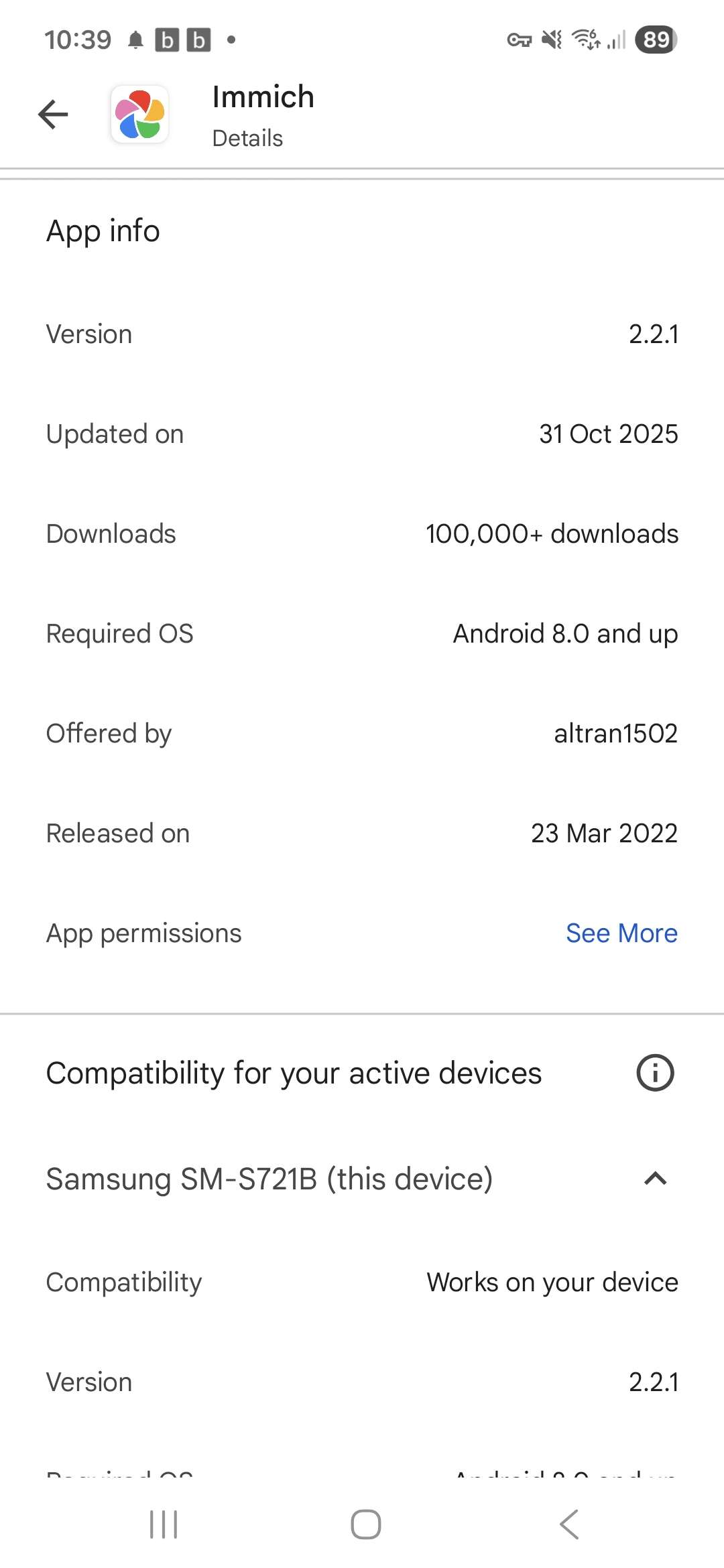Go back from Immich details
The width and height of the screenshot is (724, 1568).
[53, 114]
